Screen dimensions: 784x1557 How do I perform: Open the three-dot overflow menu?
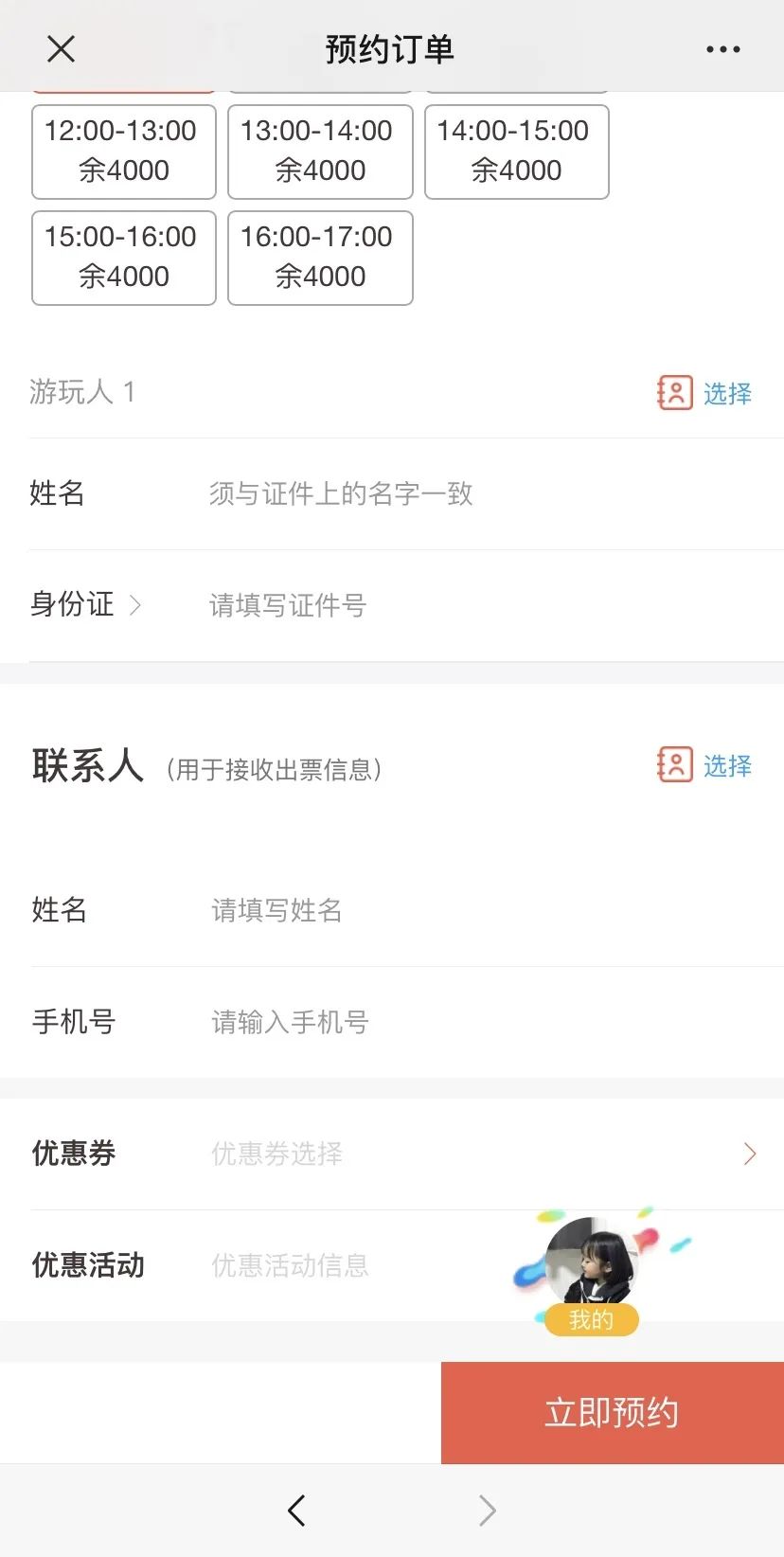[x=722, y=49]
